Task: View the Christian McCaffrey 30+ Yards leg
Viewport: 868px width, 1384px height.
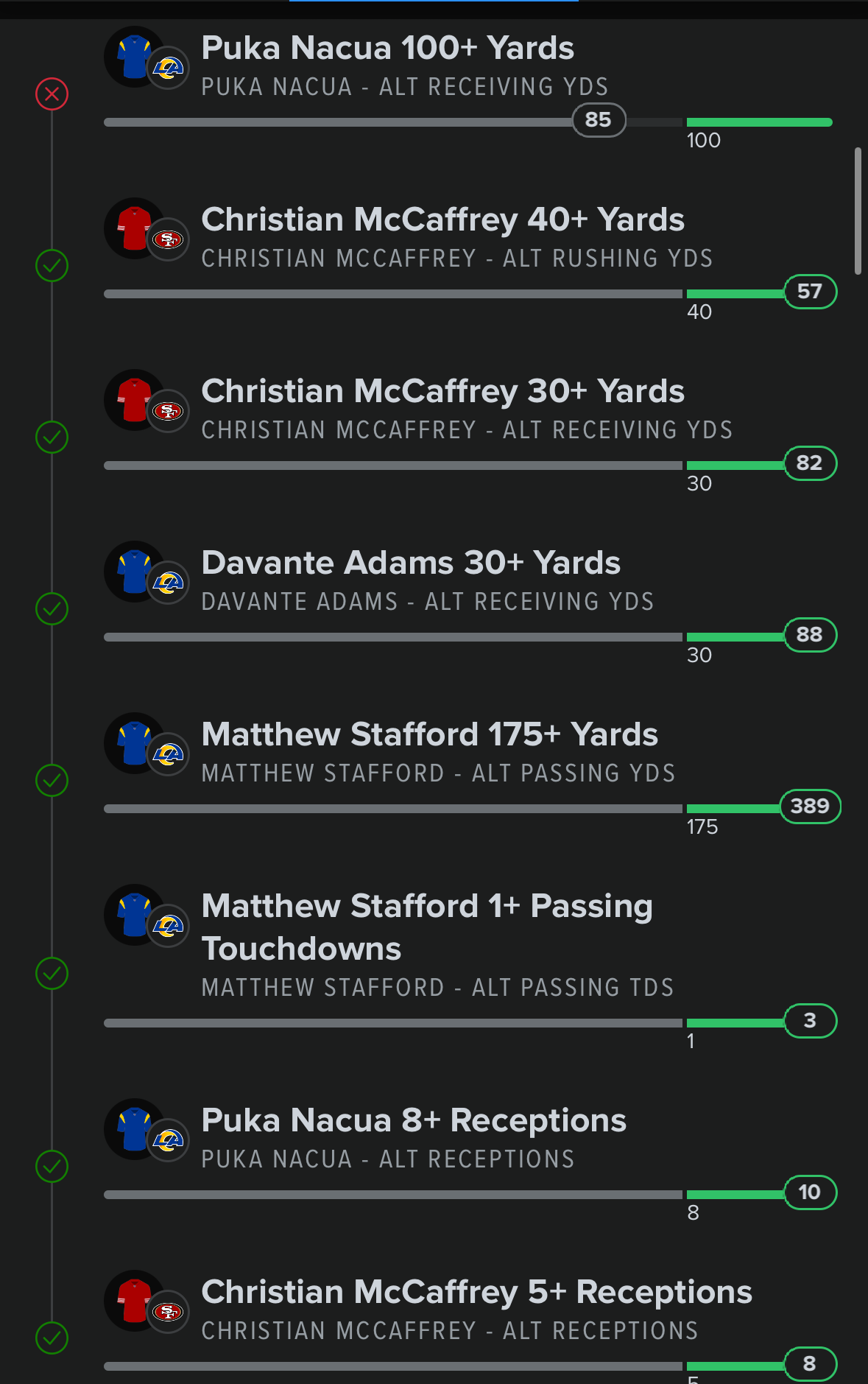Action: coord(442,392)
